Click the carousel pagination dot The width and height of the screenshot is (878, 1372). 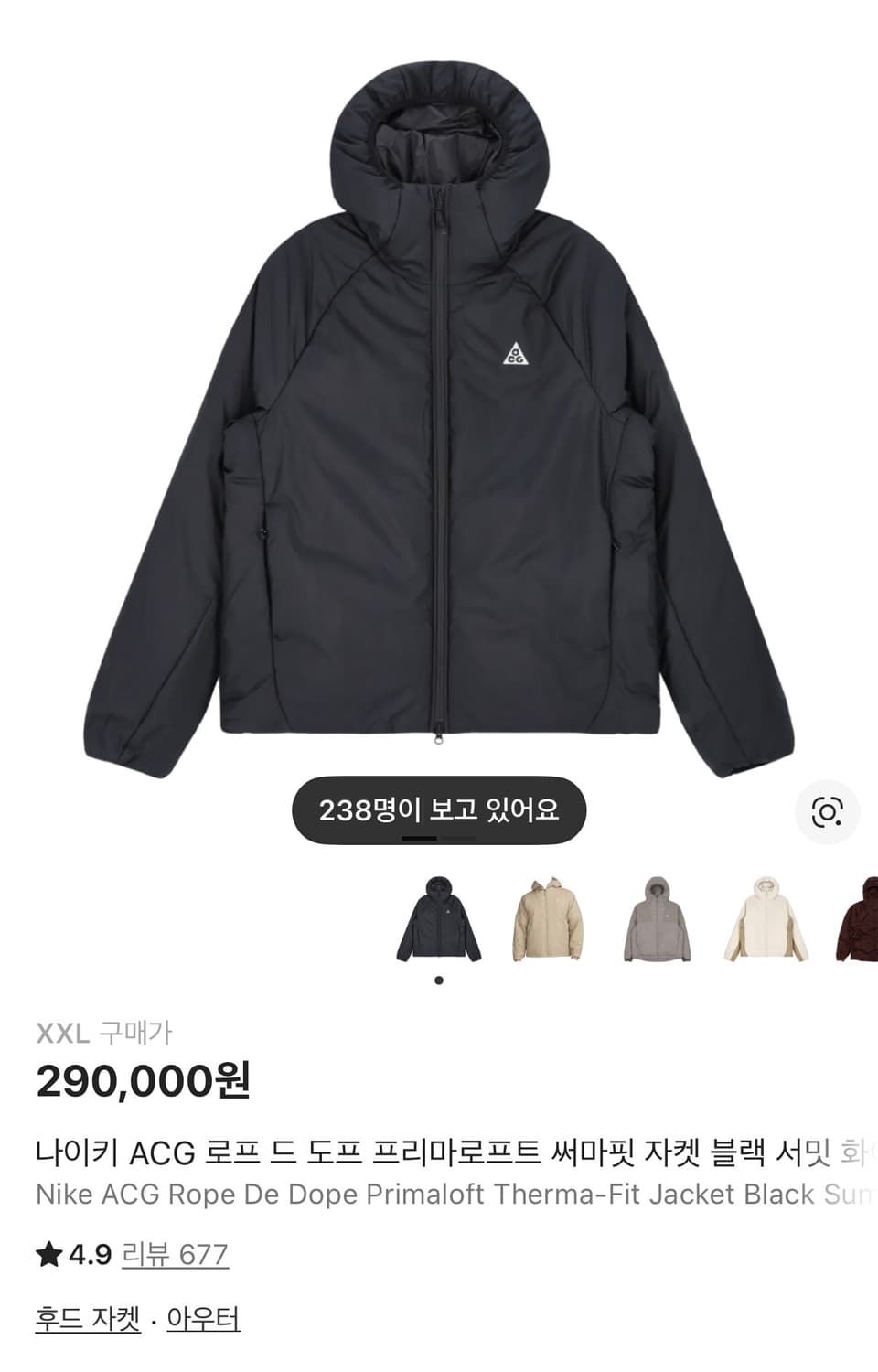[437, 981]
